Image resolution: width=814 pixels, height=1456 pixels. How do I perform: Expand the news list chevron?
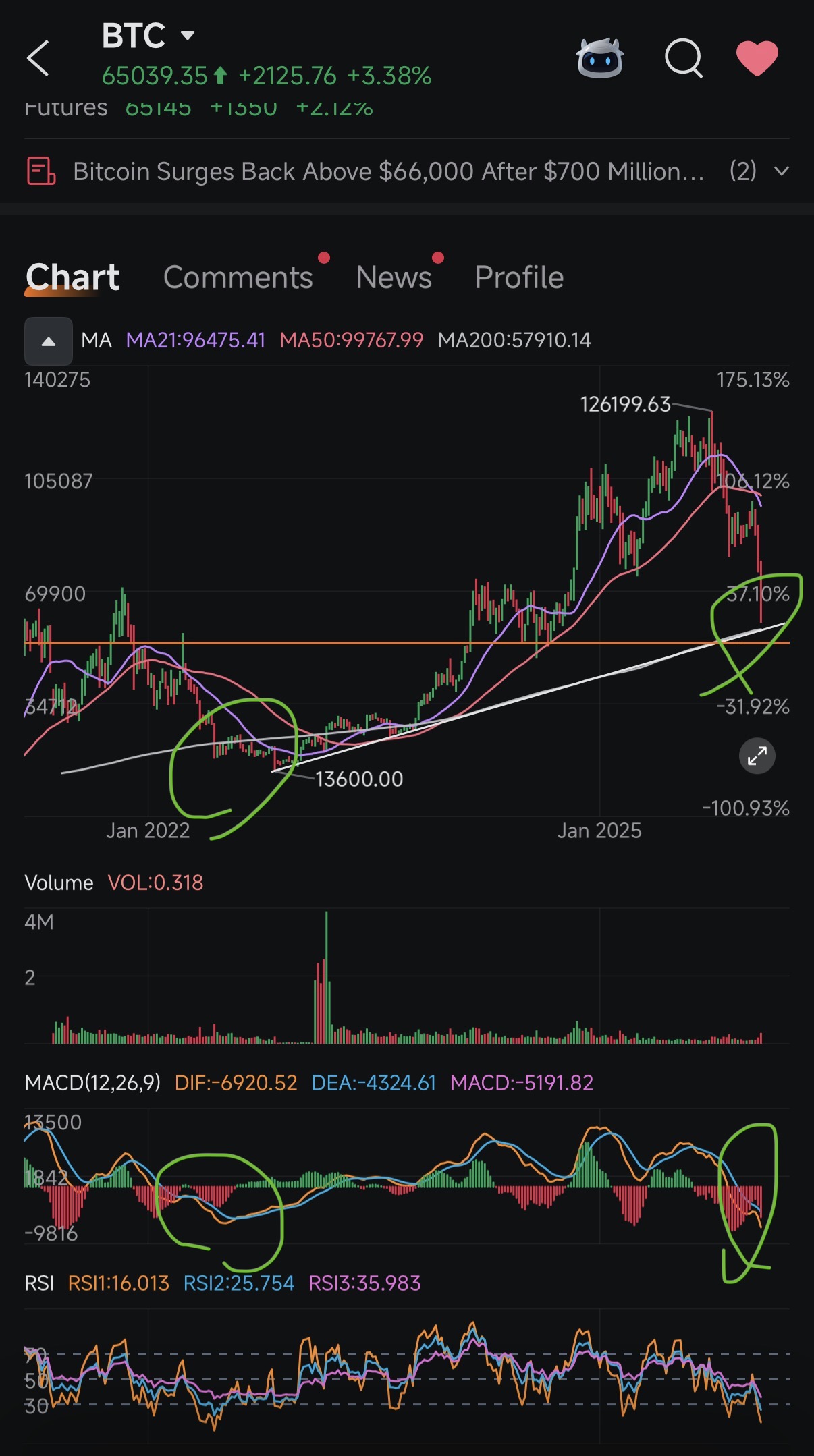781,171
